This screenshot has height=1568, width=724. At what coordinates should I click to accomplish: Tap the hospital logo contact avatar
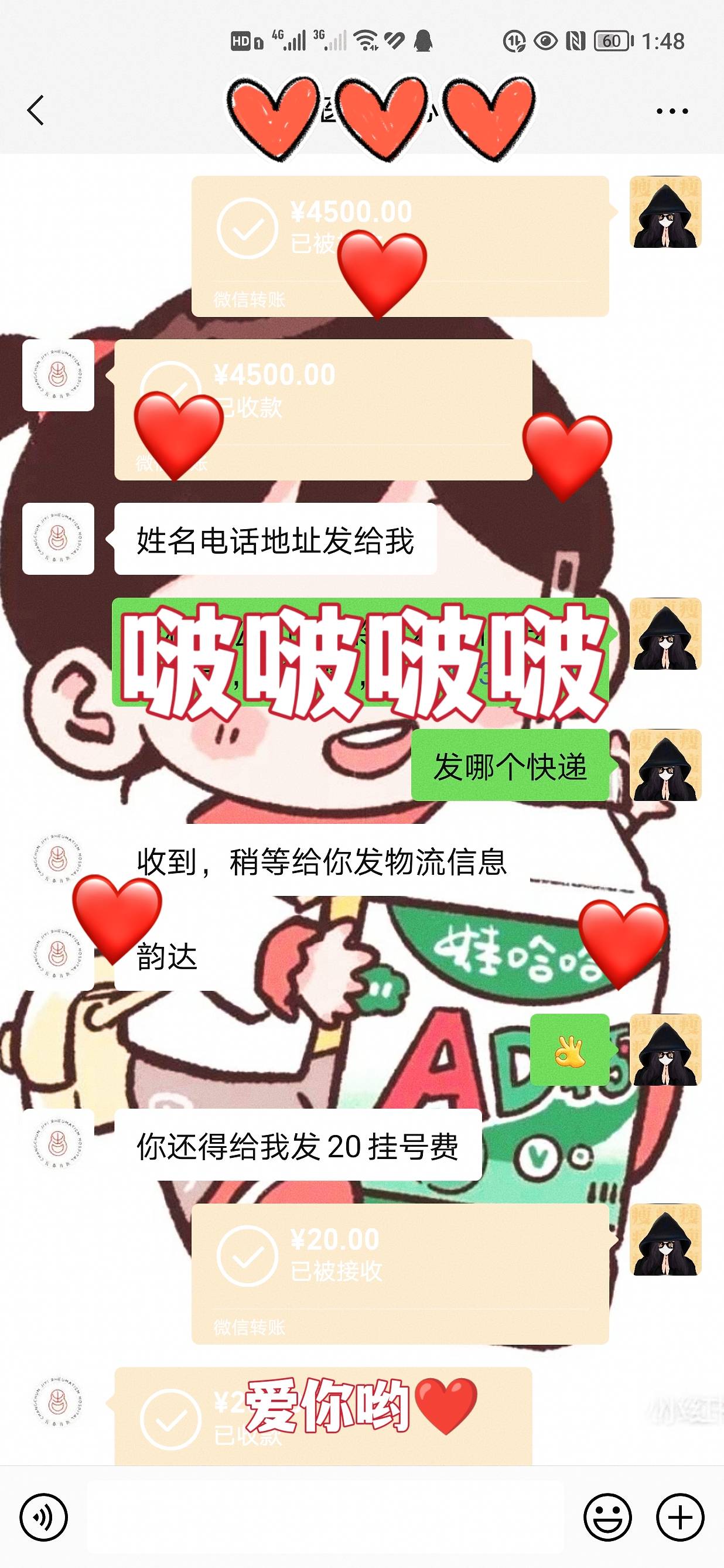58,538
